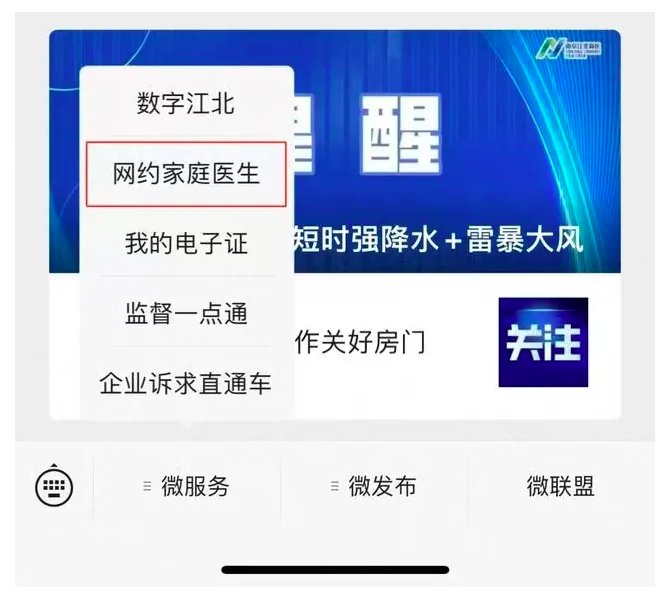Select 网约家庭医生 menu item
This screenshot has width=666, height=604.
(x=186, y=173)
